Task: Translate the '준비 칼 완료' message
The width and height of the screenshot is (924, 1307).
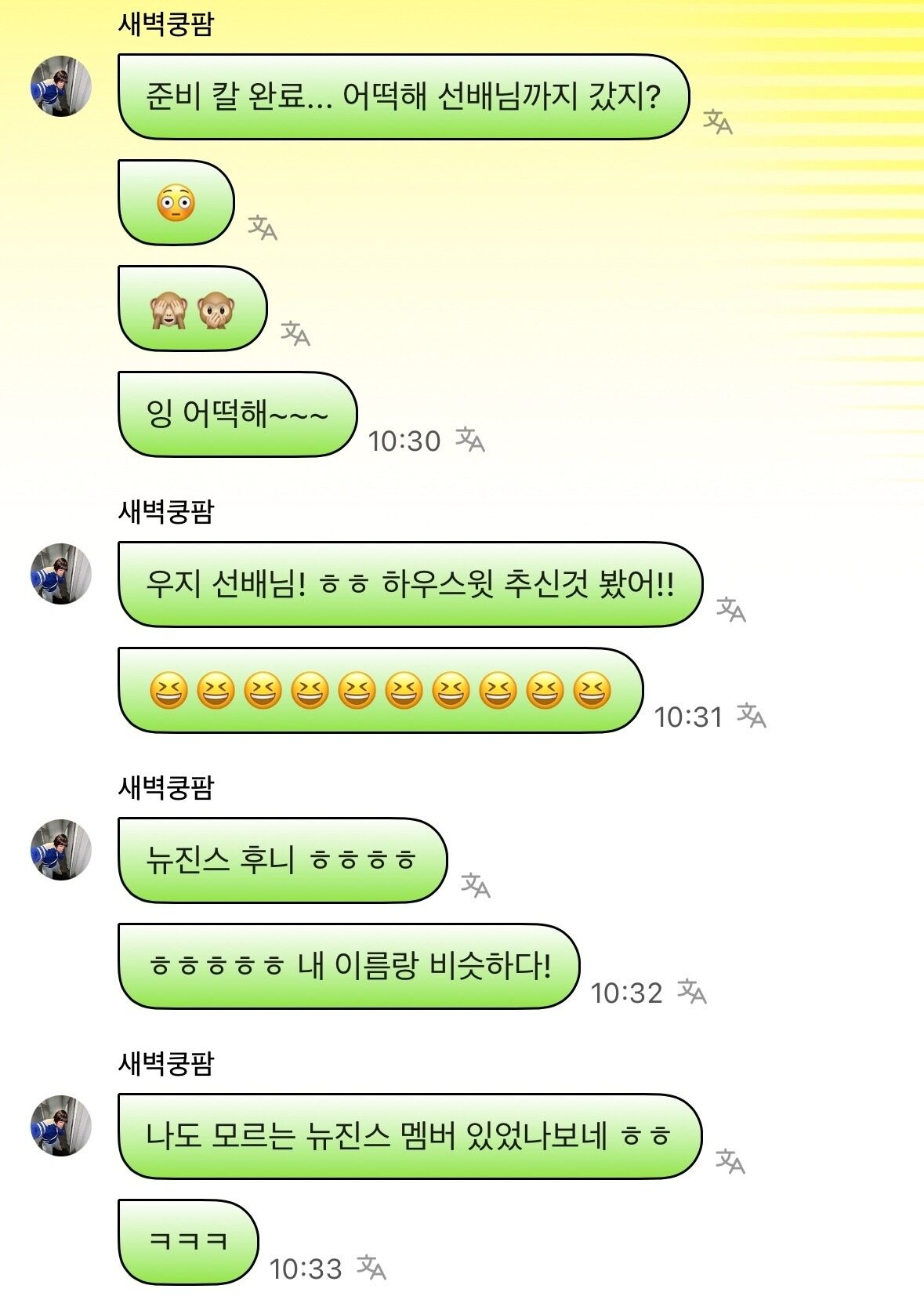Action: 717,122
